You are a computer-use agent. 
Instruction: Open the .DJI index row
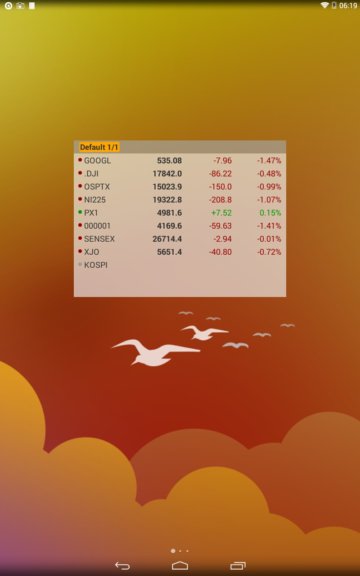[x=180, y=173]
